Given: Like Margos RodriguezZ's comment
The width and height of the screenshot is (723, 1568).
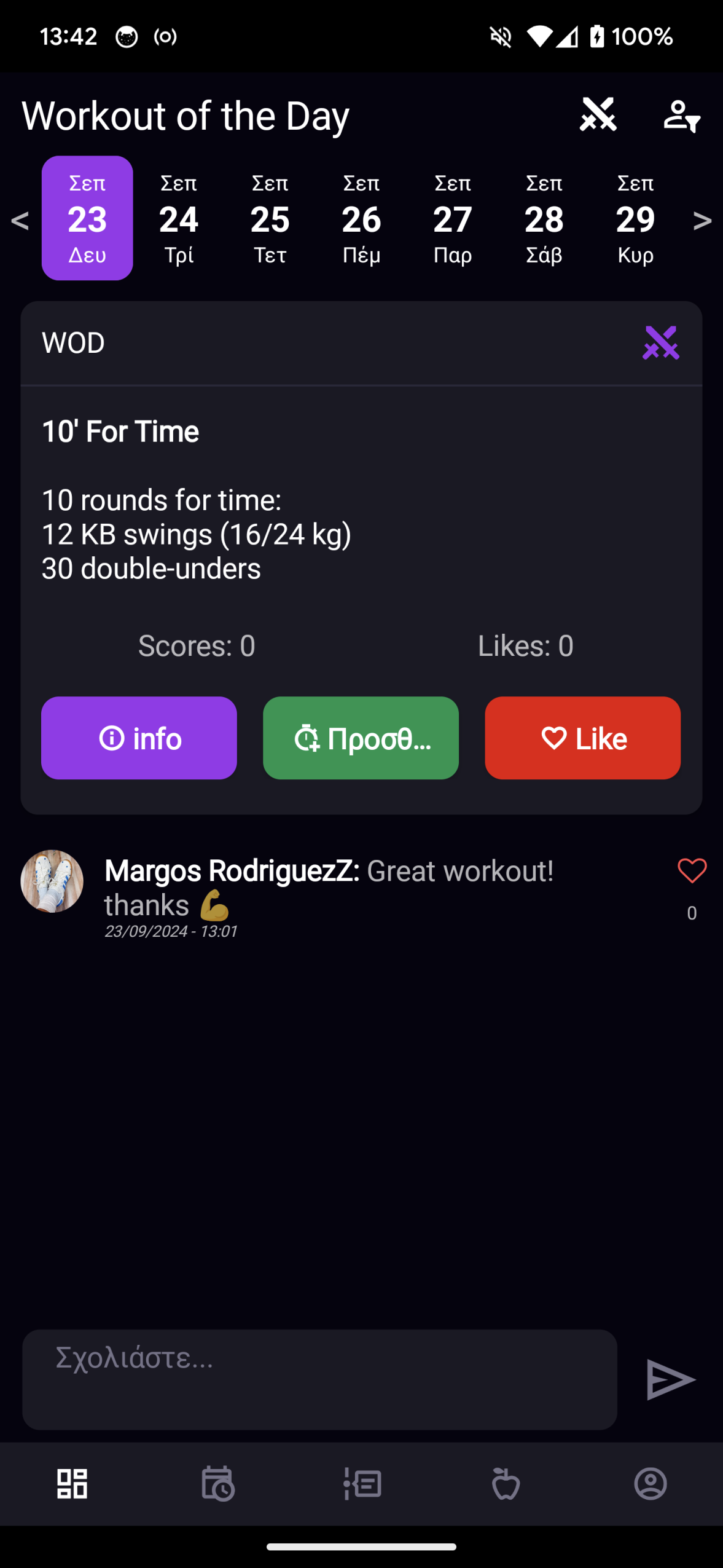Looking at the screenshot, I should click(x=692, y=871).
